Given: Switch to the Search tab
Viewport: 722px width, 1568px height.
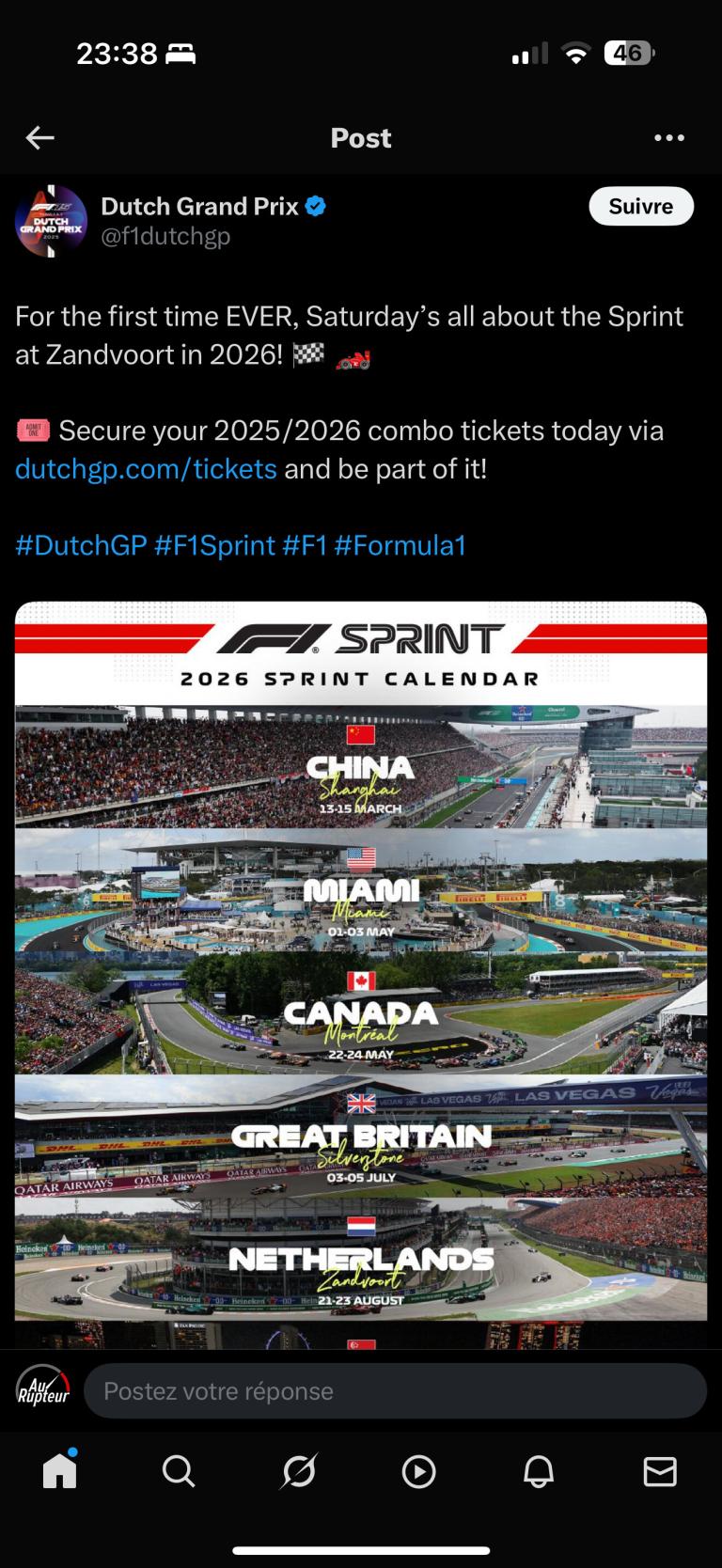Looking at the screenshot, I should tap(179, 1471).
